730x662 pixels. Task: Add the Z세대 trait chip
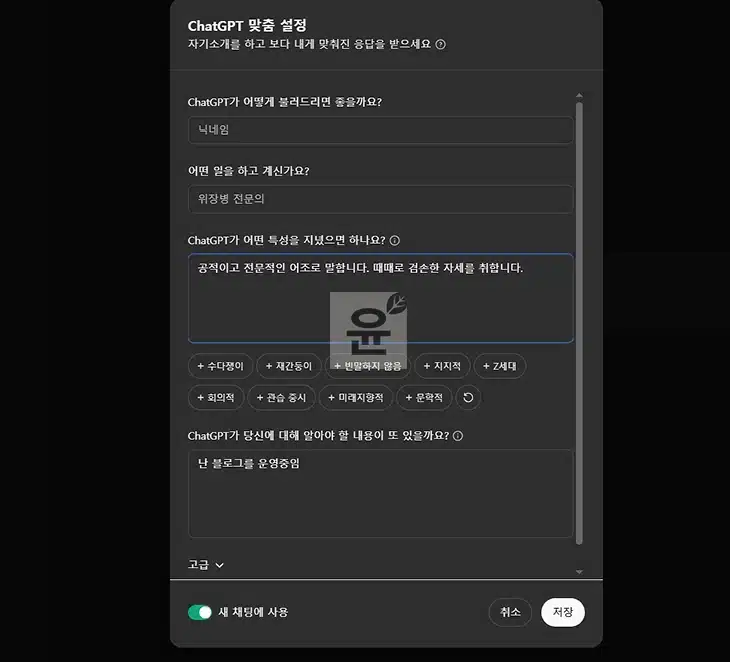pyautogui.click(x=498, y=366)
